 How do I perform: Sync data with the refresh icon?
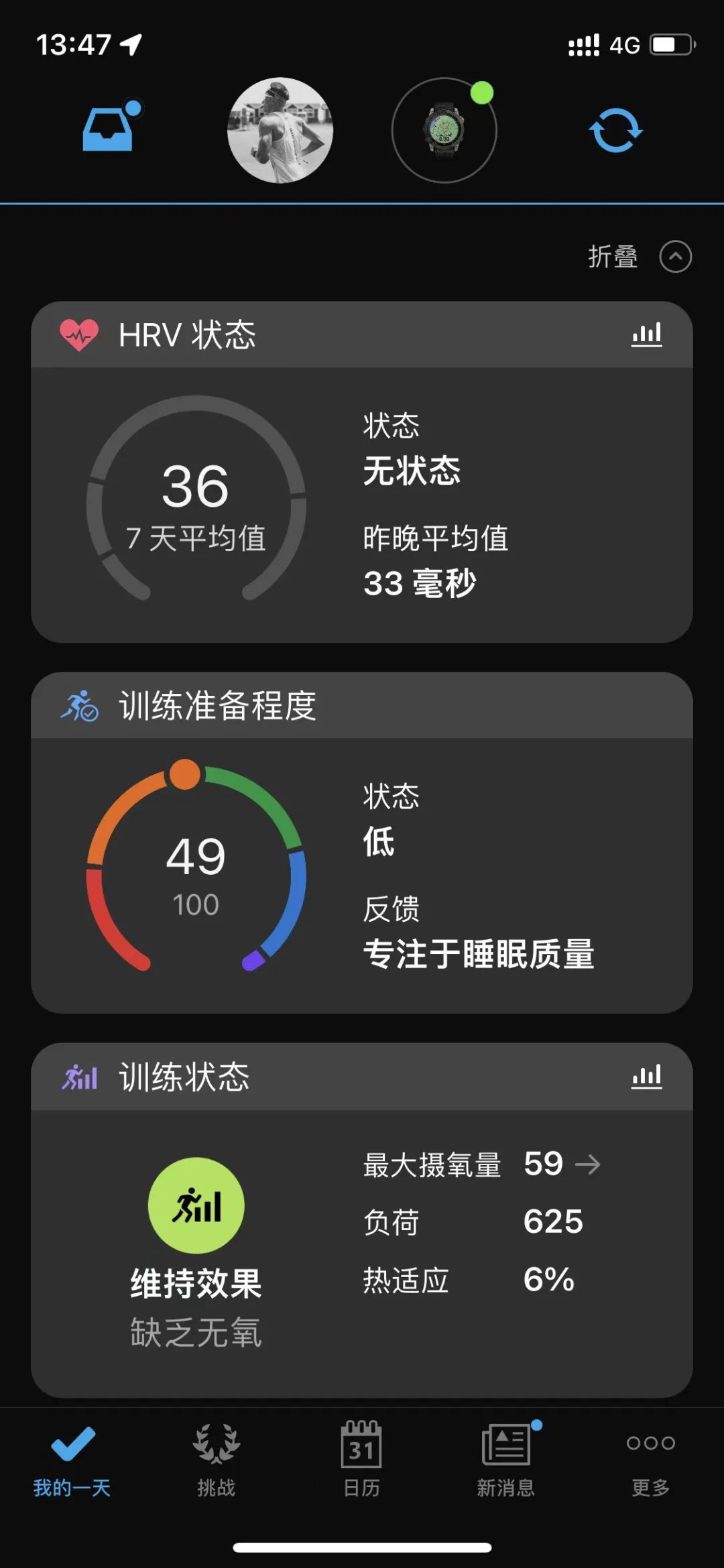coord(615,130)
